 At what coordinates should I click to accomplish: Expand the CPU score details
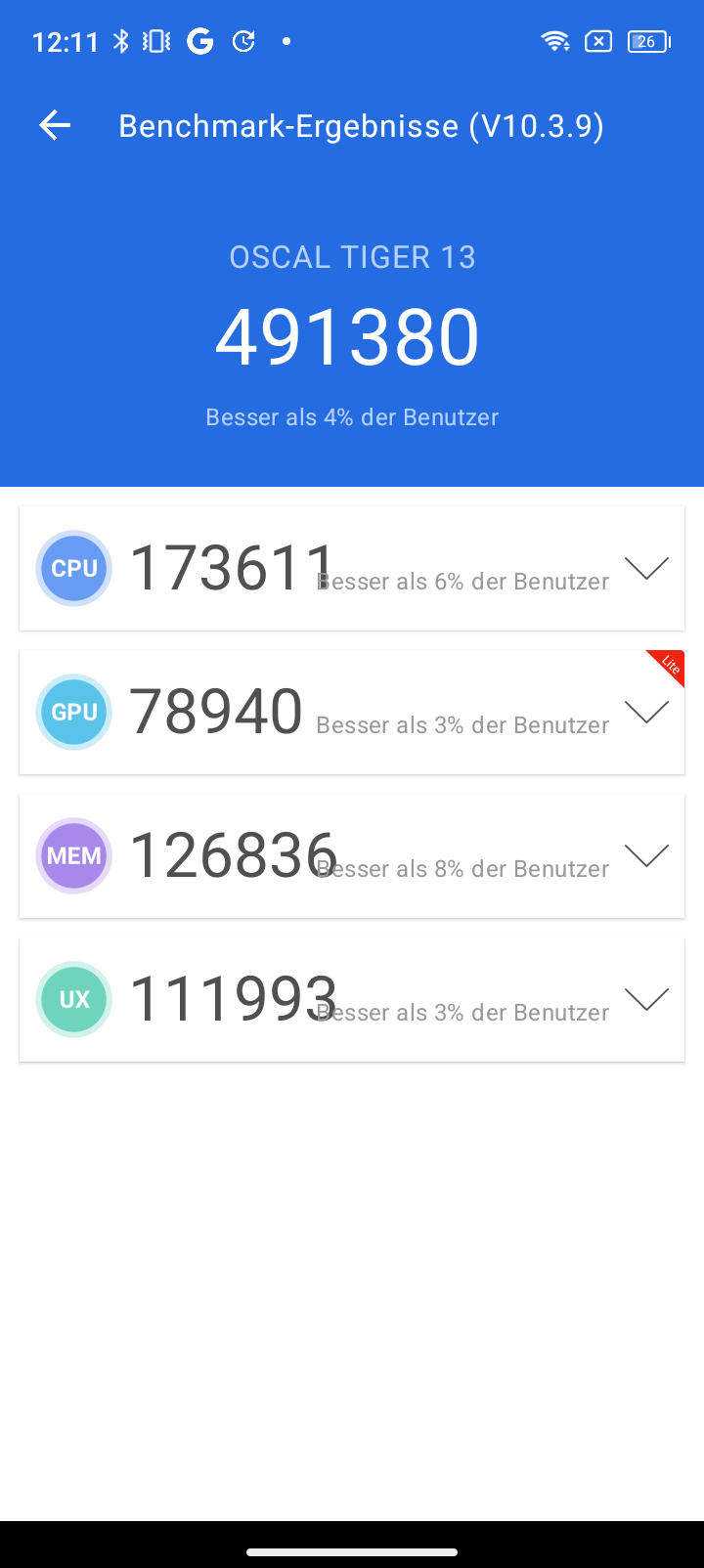click(646, 568)
